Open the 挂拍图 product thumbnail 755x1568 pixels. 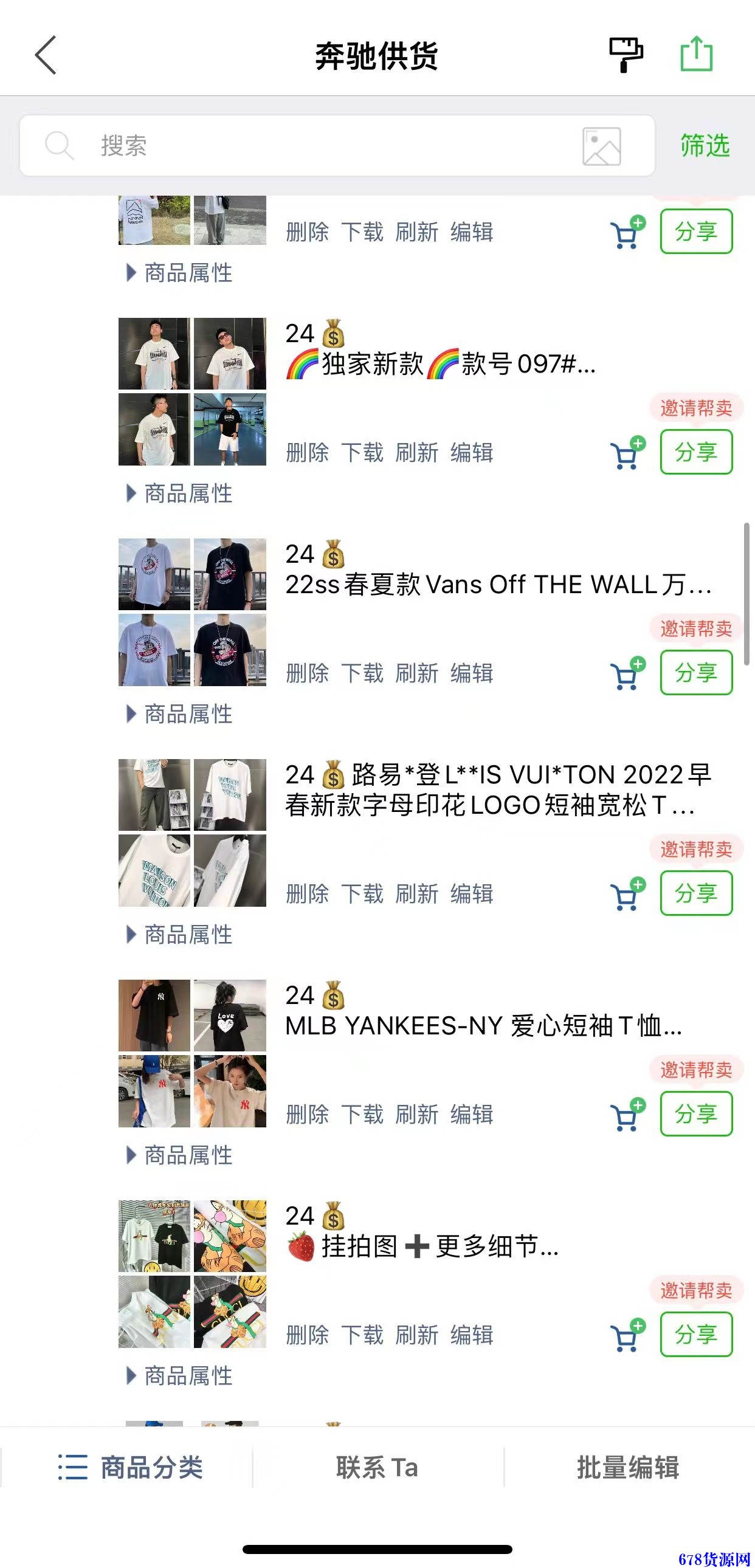pyautogui.click(x=192, y=1273)
